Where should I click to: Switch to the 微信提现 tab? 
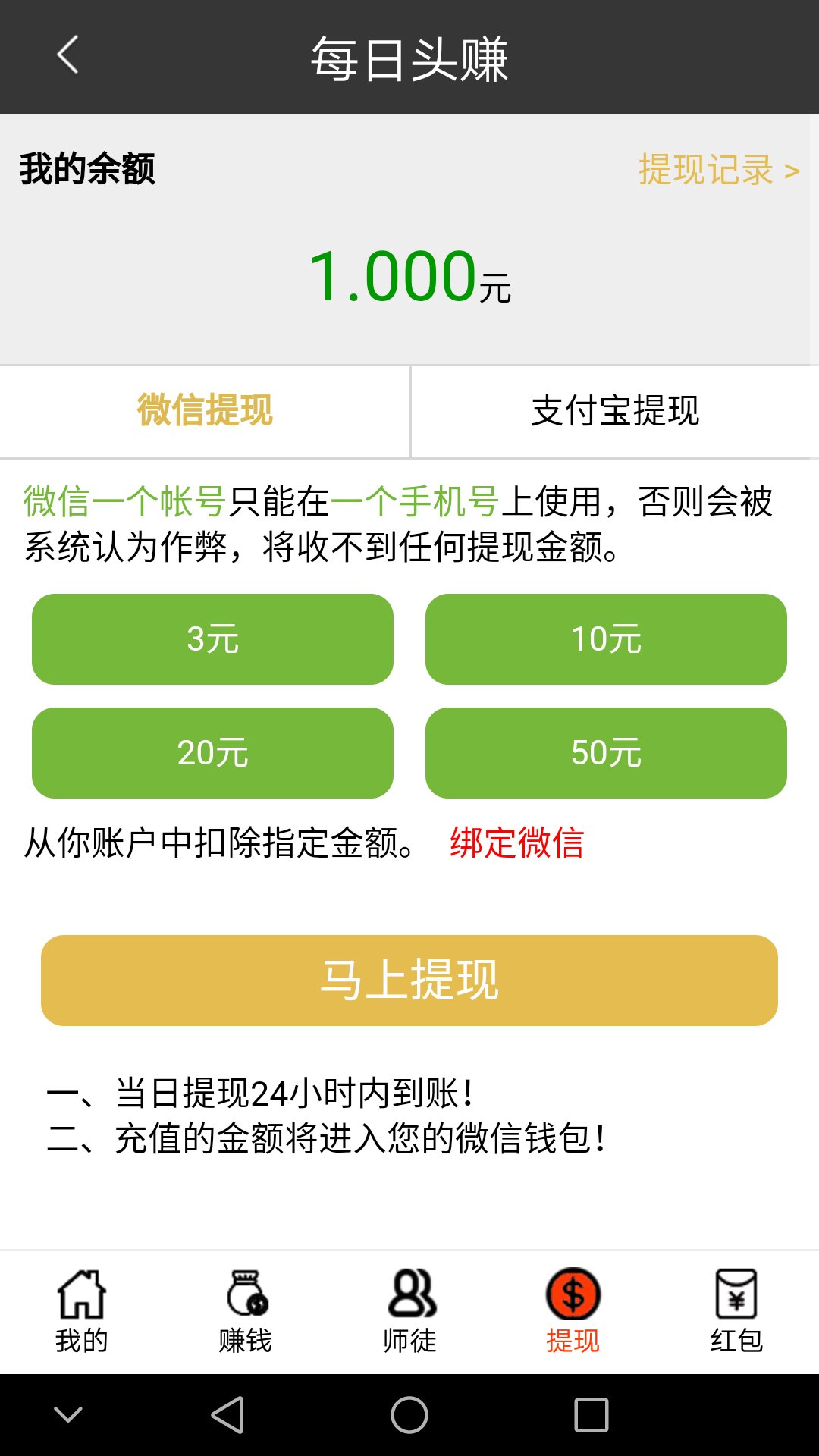point(205,411)
